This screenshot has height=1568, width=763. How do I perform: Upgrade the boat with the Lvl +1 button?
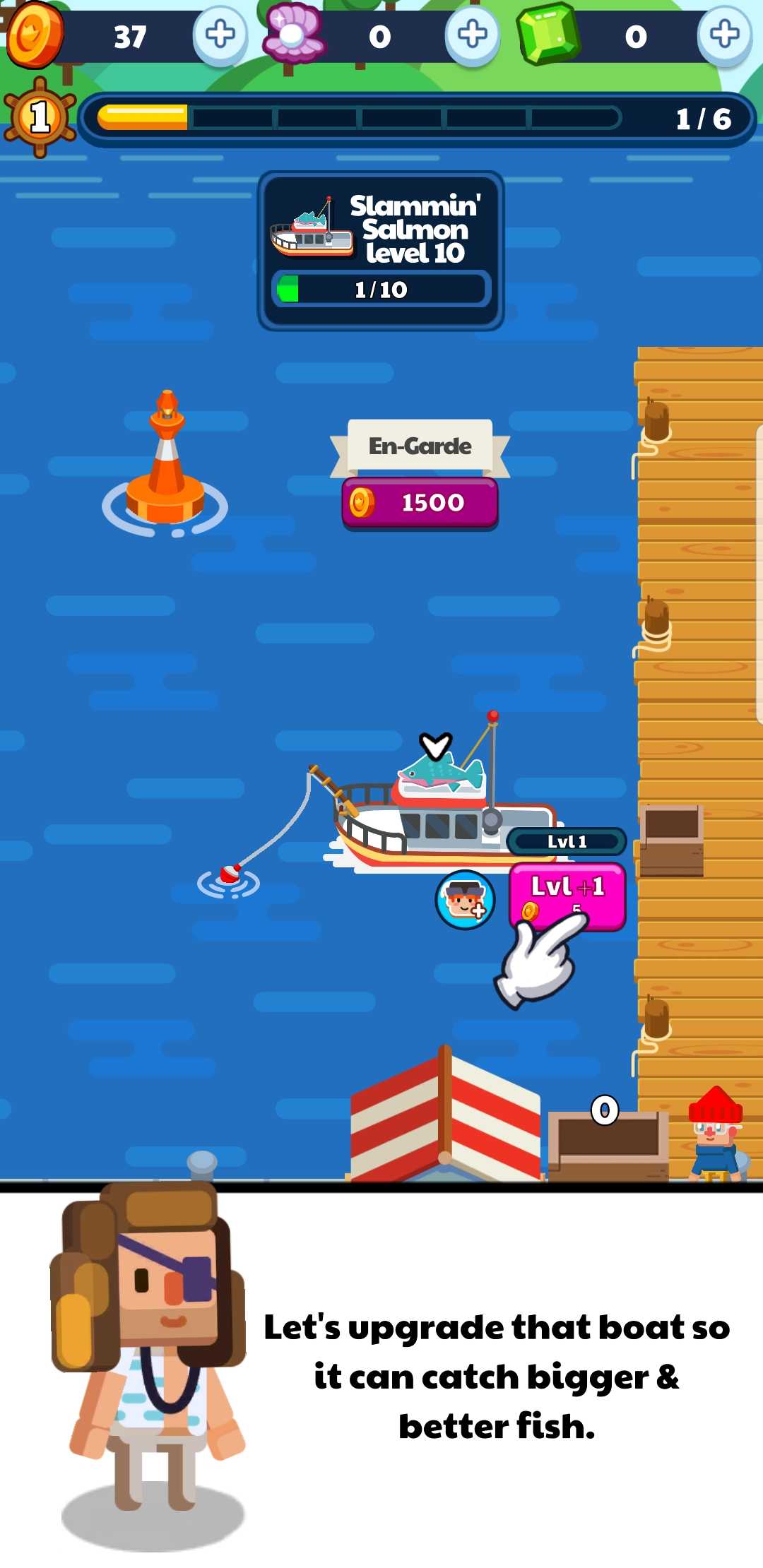pyautogui.click(x=567, y=896)
